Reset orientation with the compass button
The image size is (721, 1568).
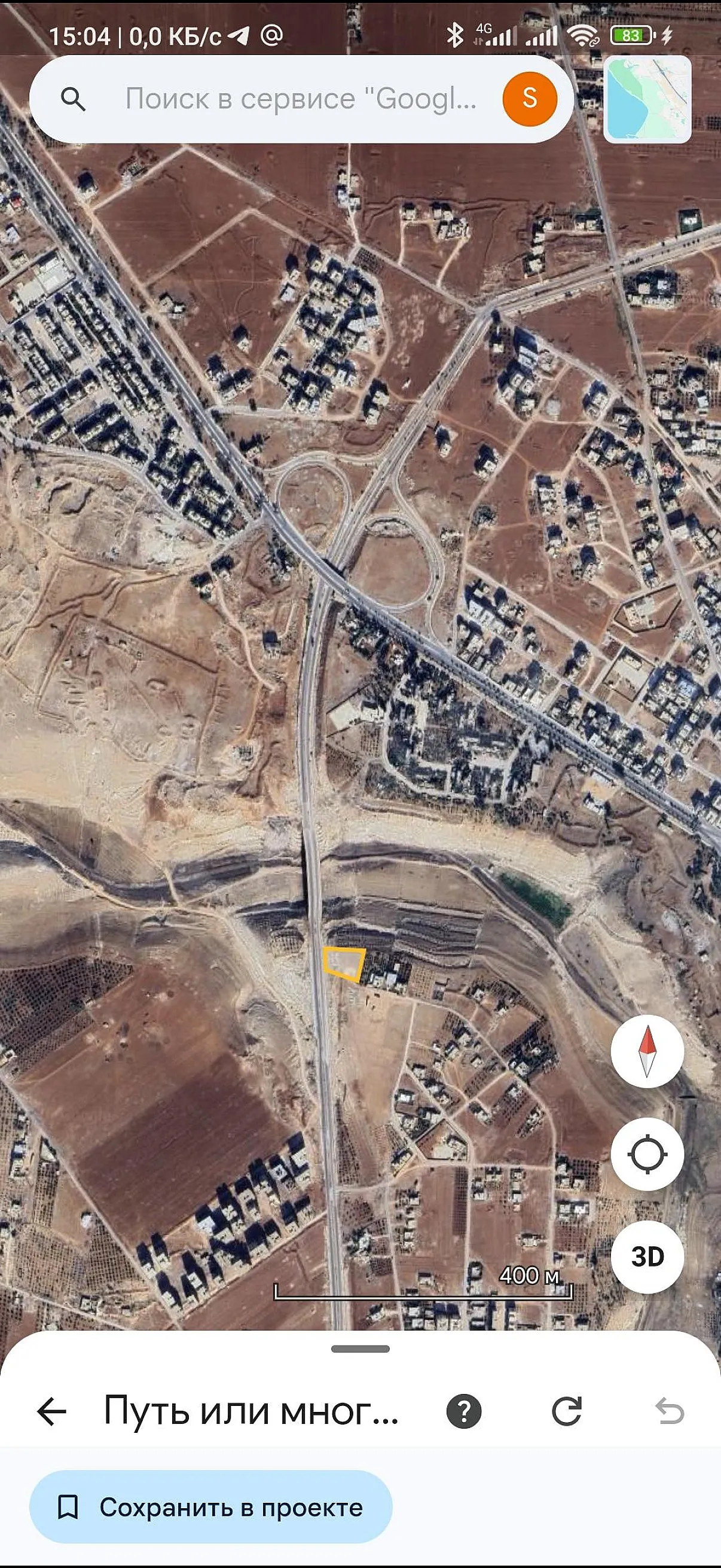[647, 1052]
